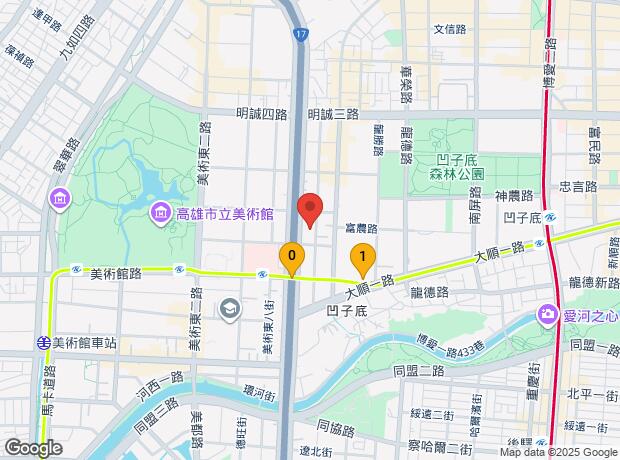Image resolution: width=620 pixels, height=460 pixels.
Task: Open 高雄市立美術館 museum place icon
Action: (161, 213)
